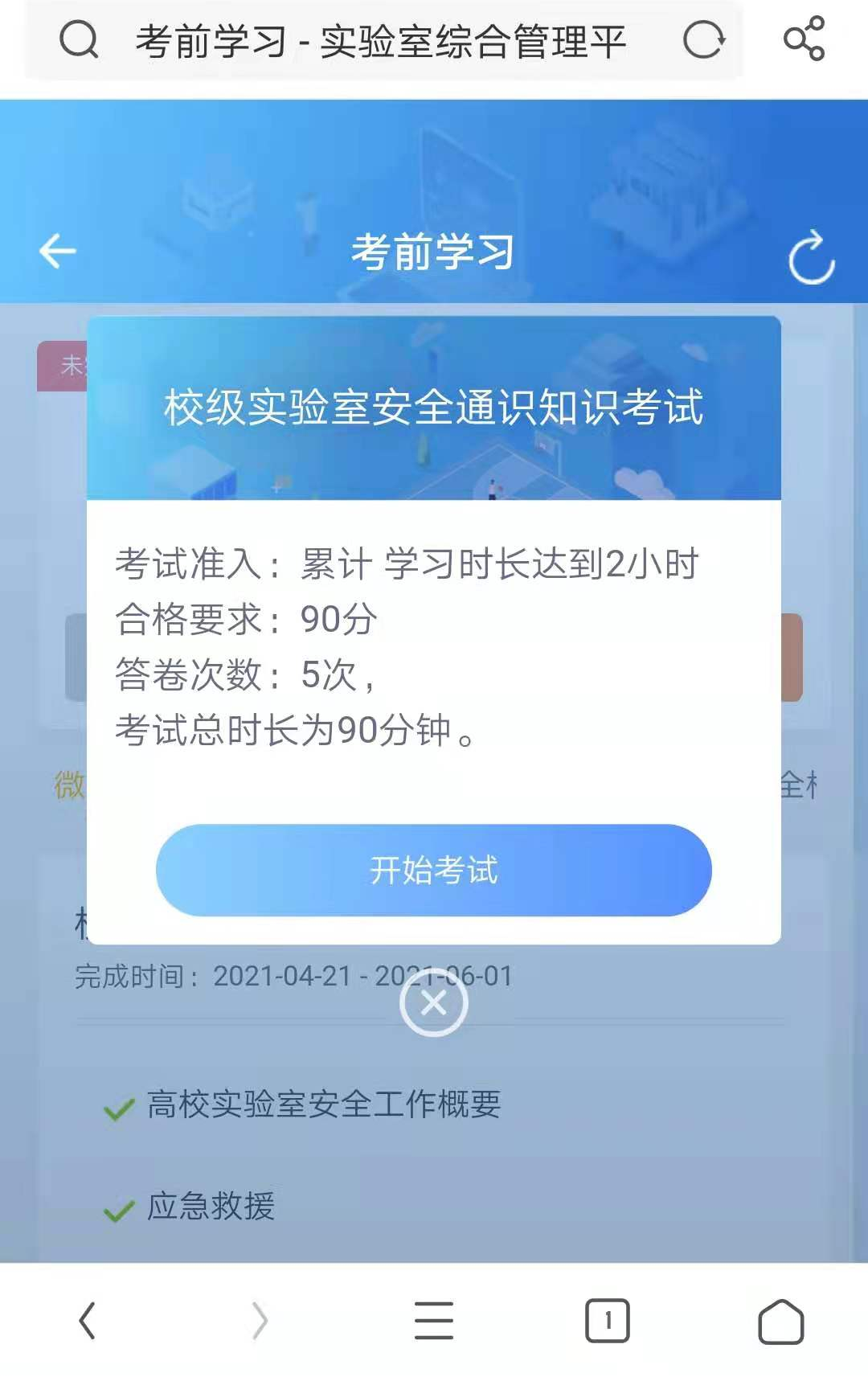Refresh the 考前学习 page using the header icon
The height and width of the screenshot is (1377, 868).
(811, 258)
